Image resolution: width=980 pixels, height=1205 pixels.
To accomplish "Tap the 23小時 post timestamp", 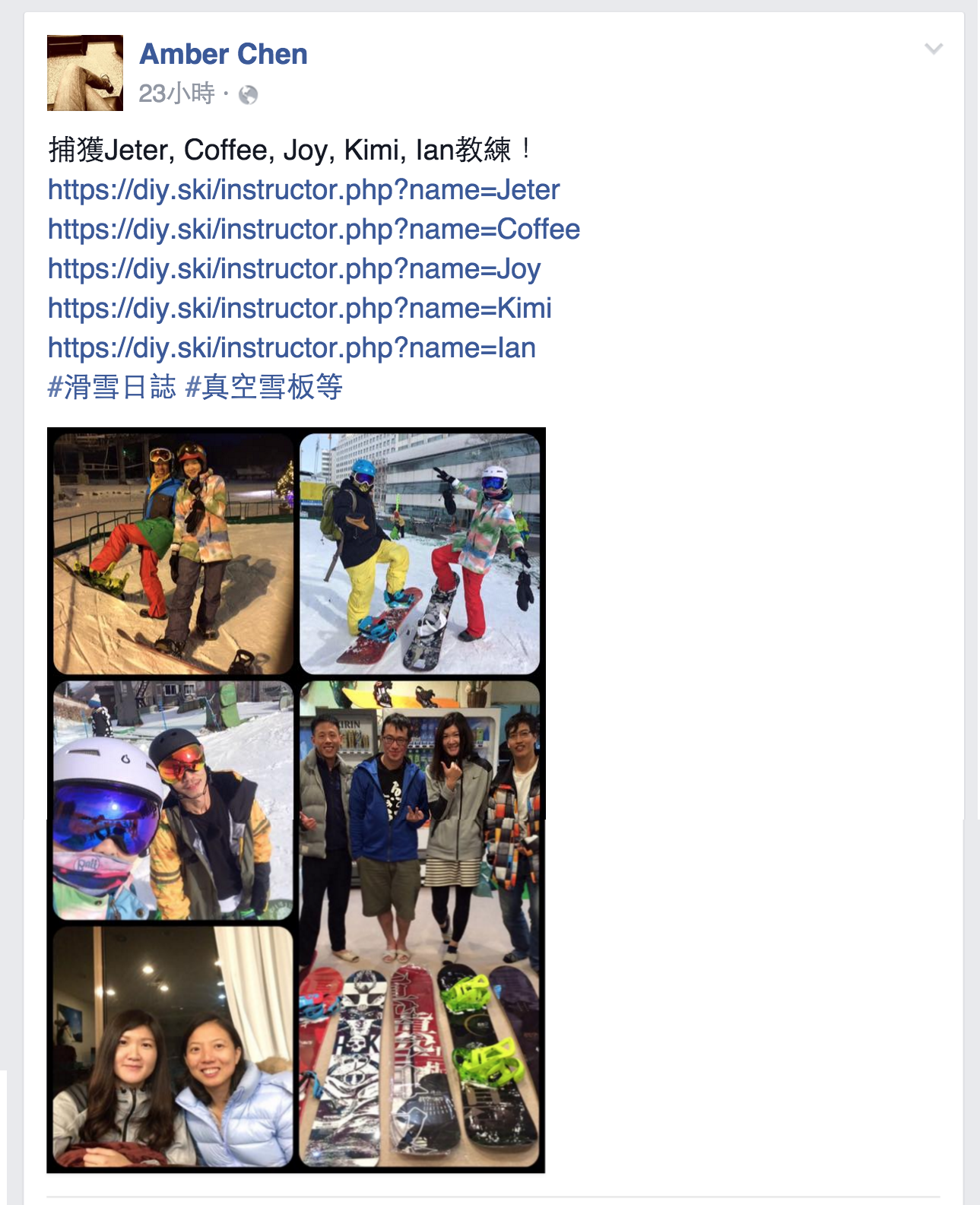I will (176, 94).
